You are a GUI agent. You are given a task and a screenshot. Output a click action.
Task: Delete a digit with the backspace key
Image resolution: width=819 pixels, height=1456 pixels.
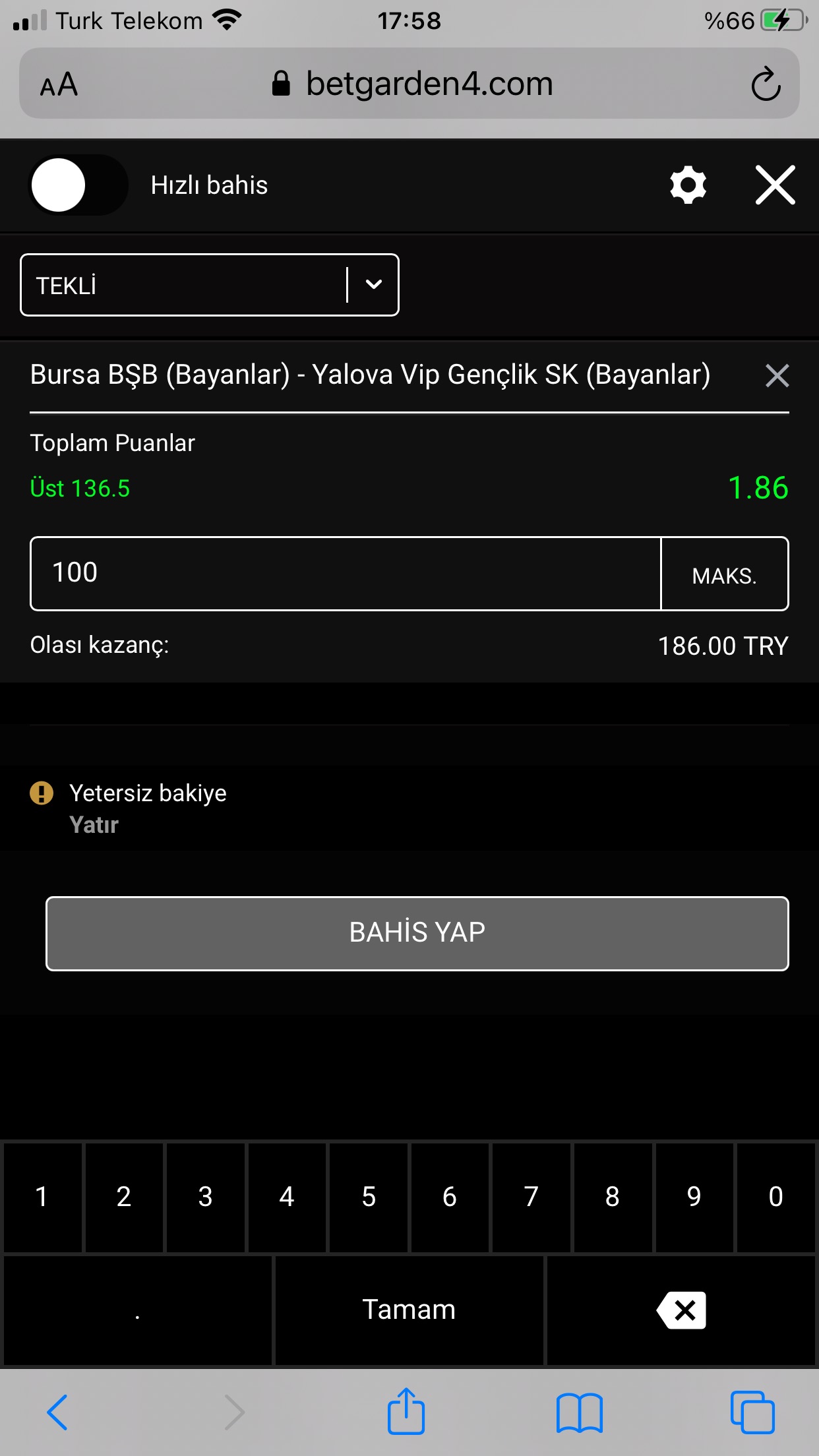[x=681, y=1310]
